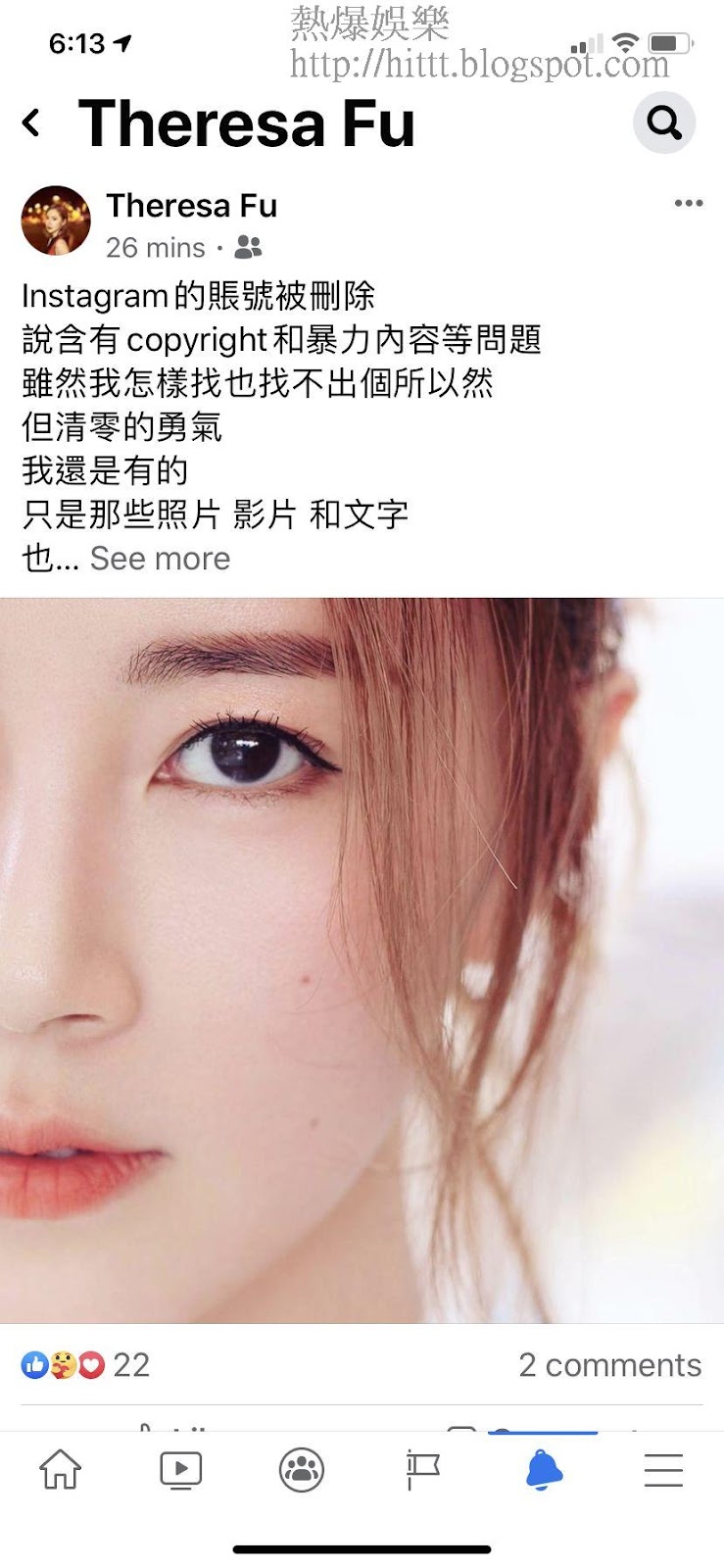
Task: Tap Theresa Fu's profile picture on the post
Action: (x=56, y=220)
